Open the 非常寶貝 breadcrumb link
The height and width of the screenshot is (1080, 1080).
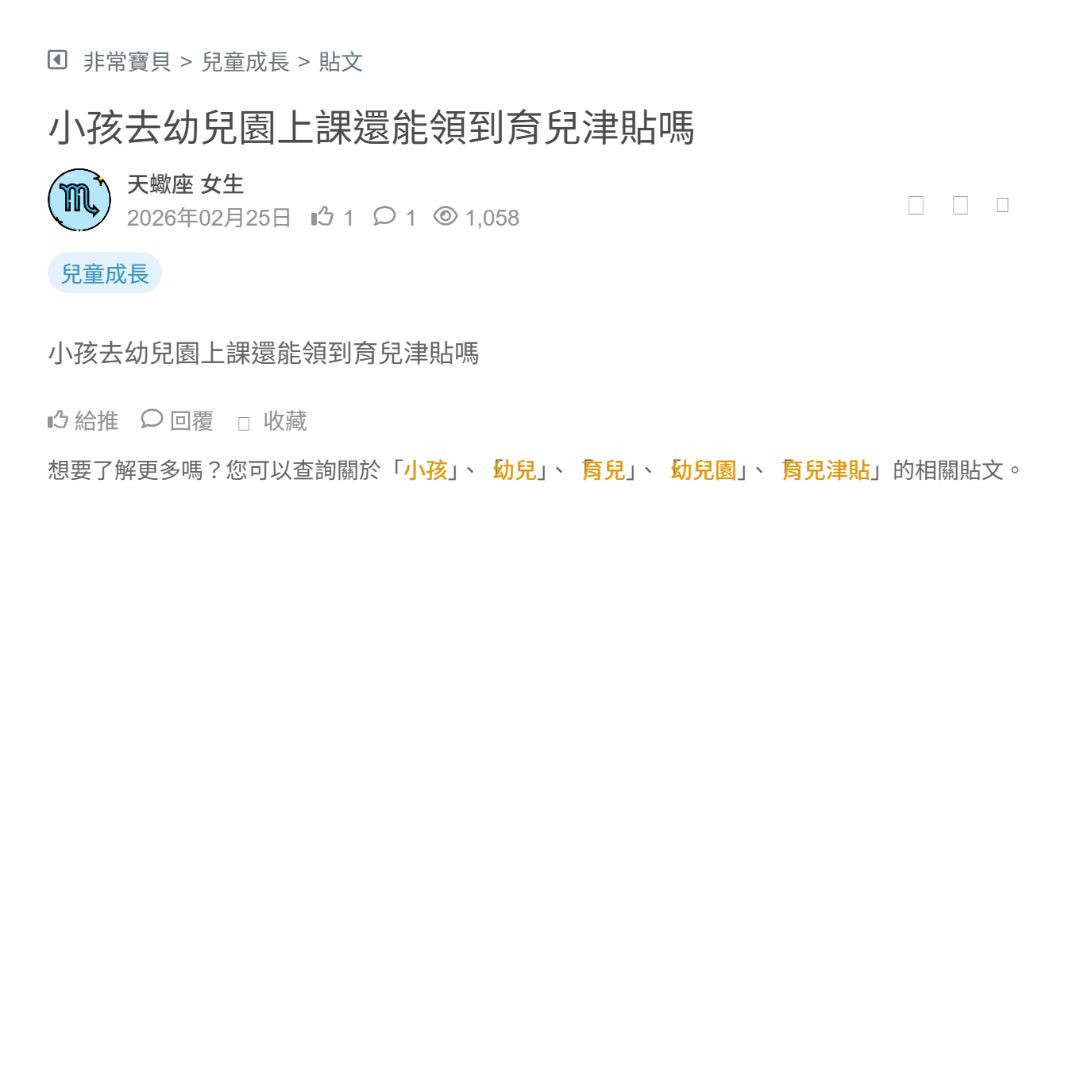[127, 62]
